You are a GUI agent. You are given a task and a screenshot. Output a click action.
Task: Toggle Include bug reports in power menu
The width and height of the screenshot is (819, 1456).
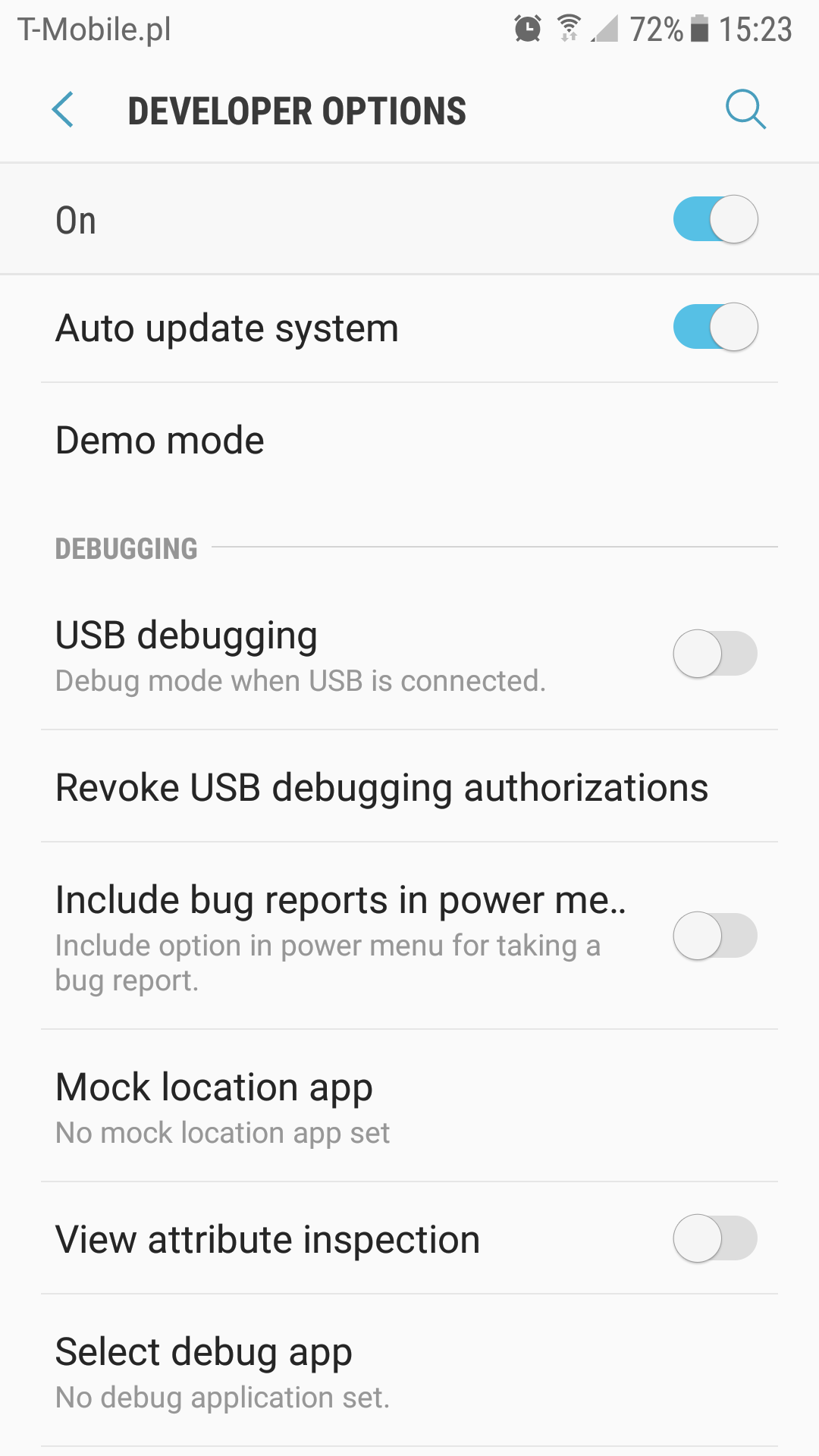(715, 936)
